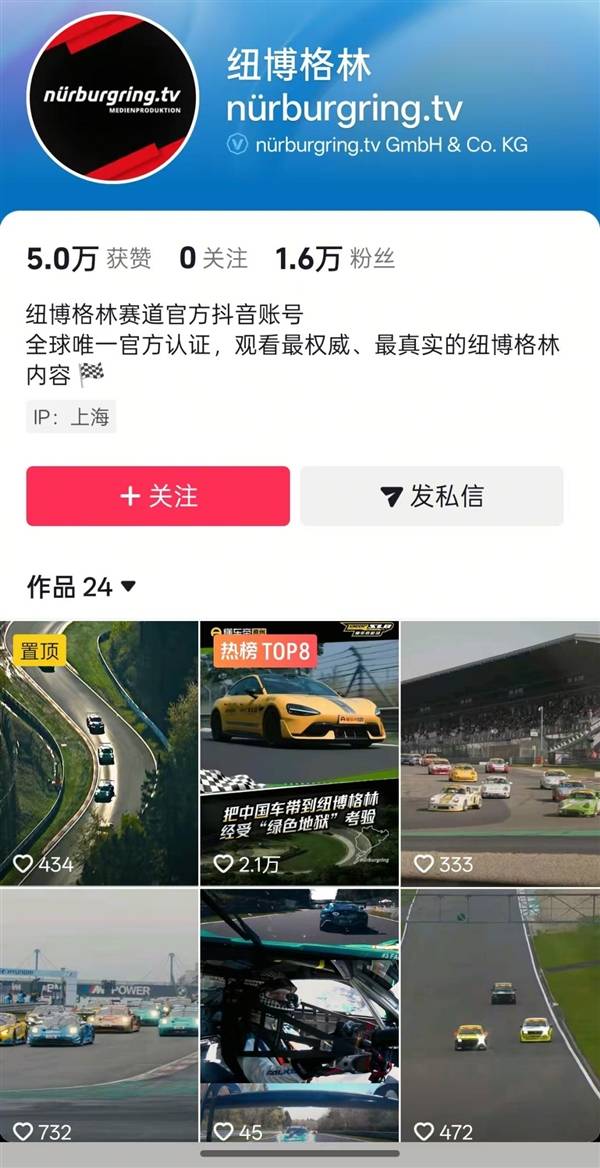Open the video with 333 likes
The image size is (600, 1168).
(500, 752)
